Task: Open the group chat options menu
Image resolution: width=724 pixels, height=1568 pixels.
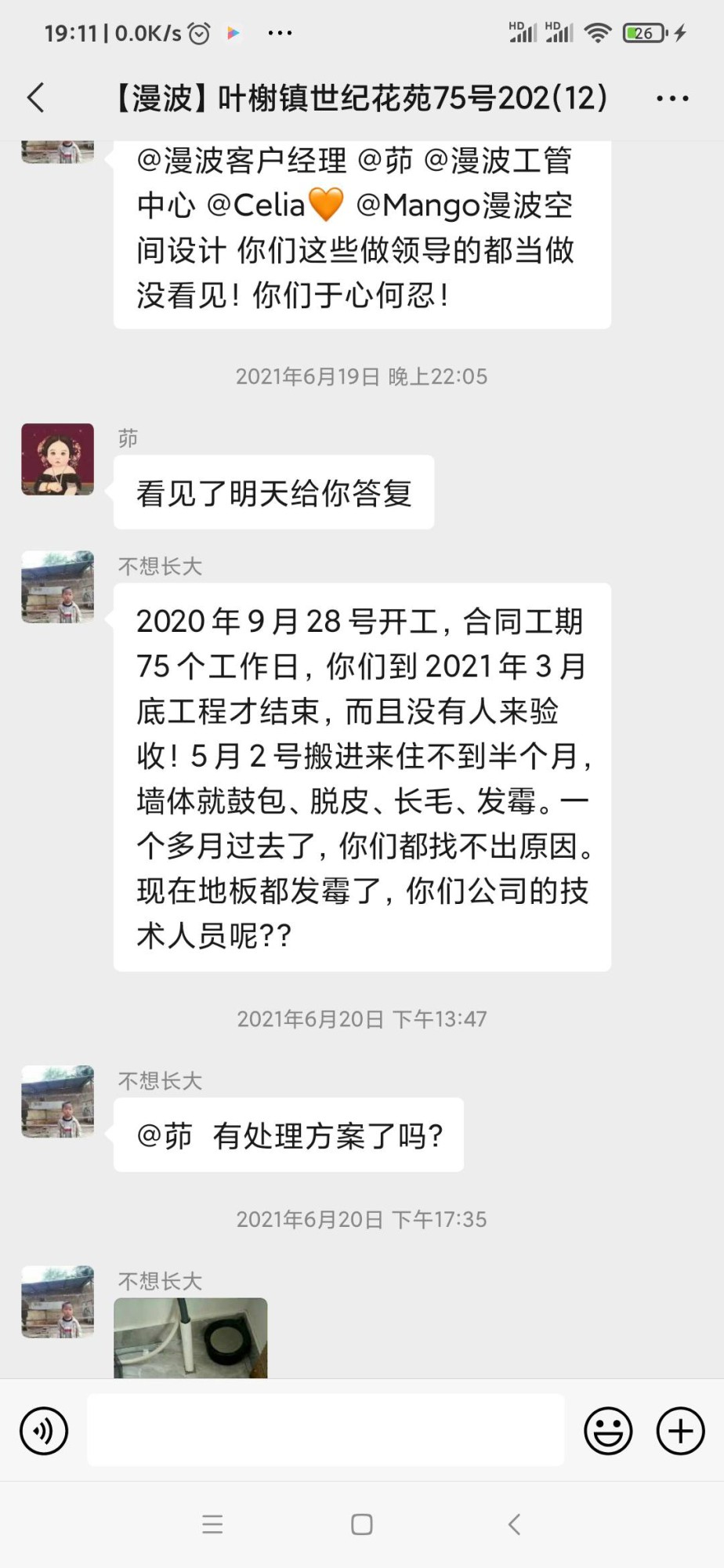Action: point(672,99)
